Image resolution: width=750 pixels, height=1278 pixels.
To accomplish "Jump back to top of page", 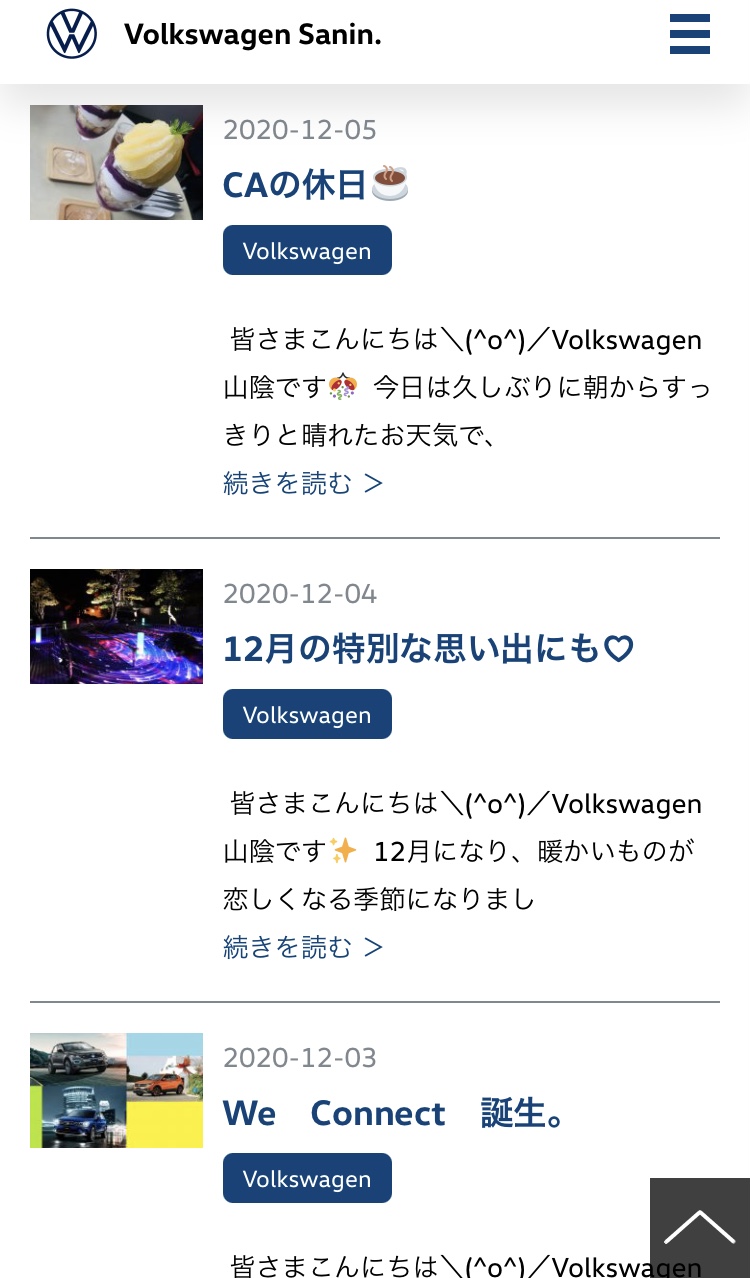I will click(699, 1227).
